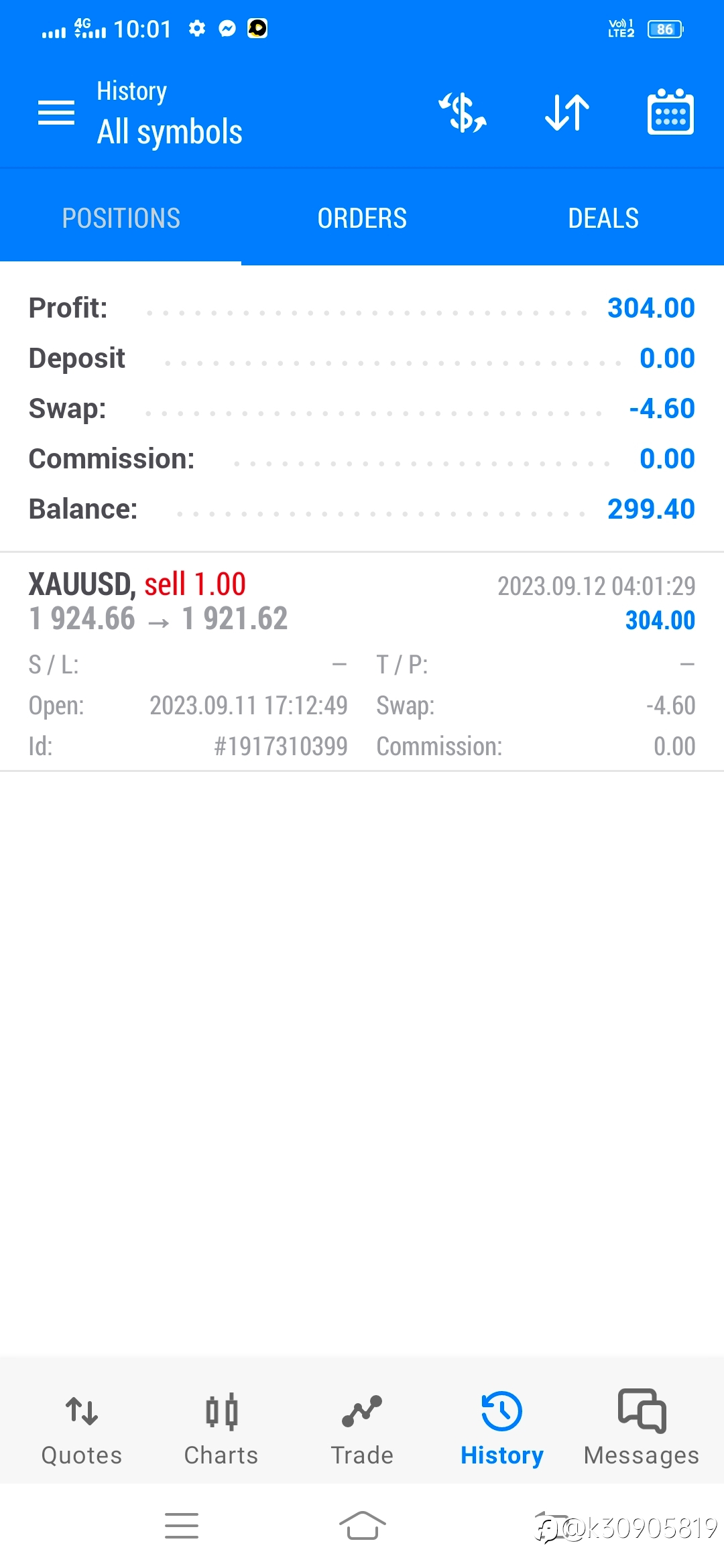Open the XAUUSD sell 1.00 position
Screen dimensions: 724x1568
click(x=362, y=662)
